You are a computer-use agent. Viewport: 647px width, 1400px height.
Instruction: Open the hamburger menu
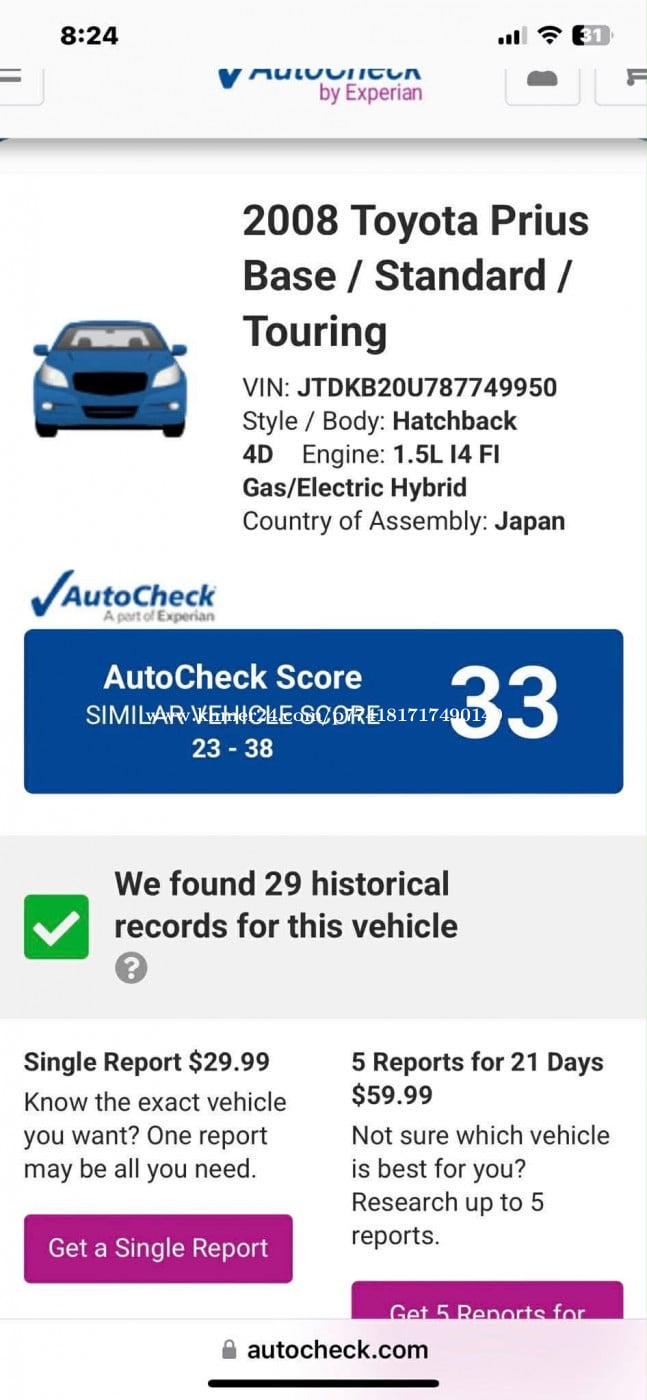[16, 78]
